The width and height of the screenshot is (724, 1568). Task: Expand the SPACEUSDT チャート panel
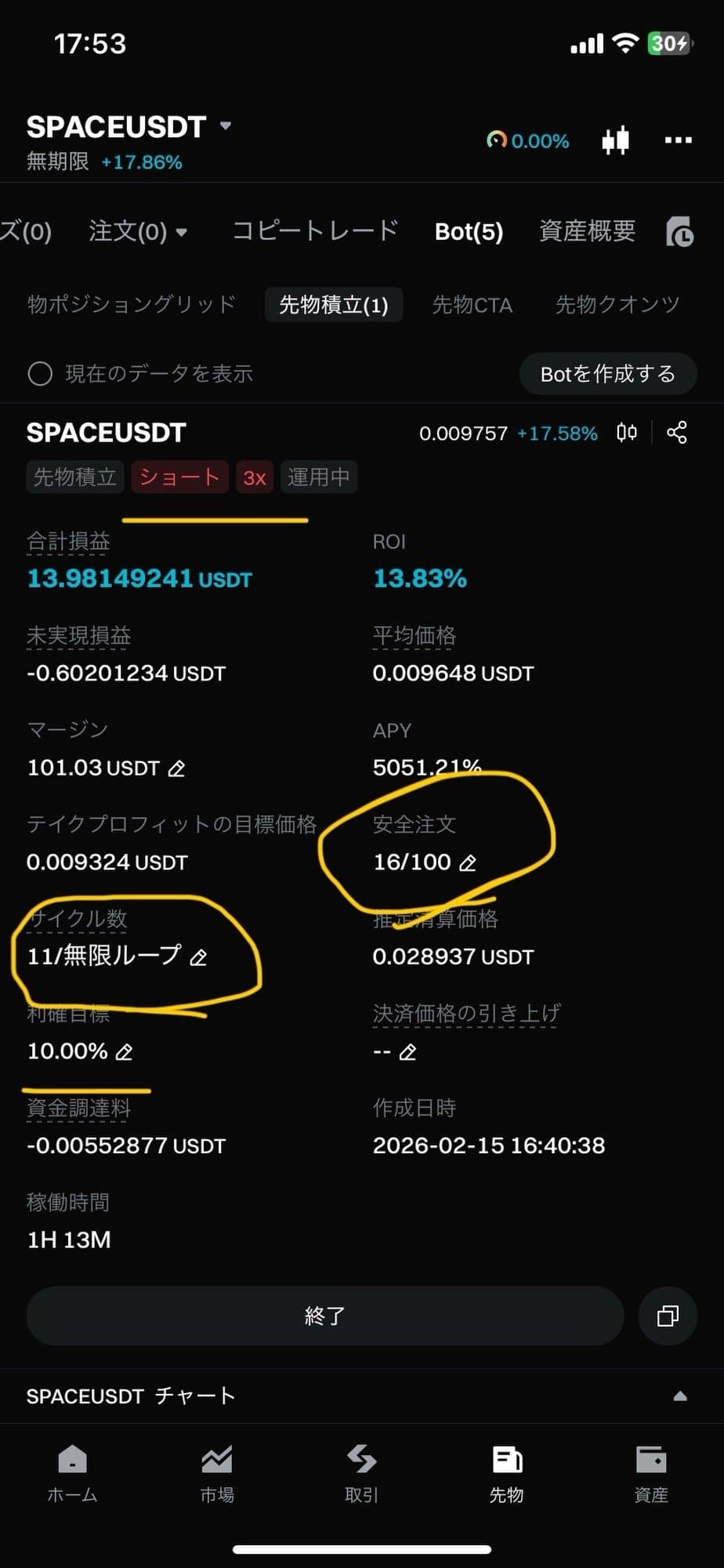[x=679, y=1396]
